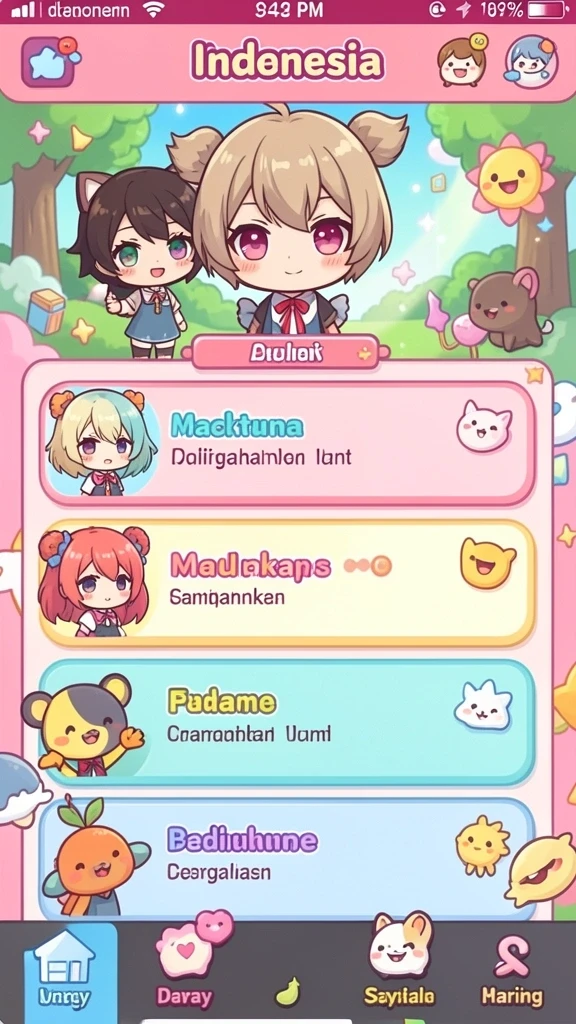Viewport: 576px width, 1024px height.
Task: Tap the star icon in the header
Action: pyautogui.click(x=48, y=61)
